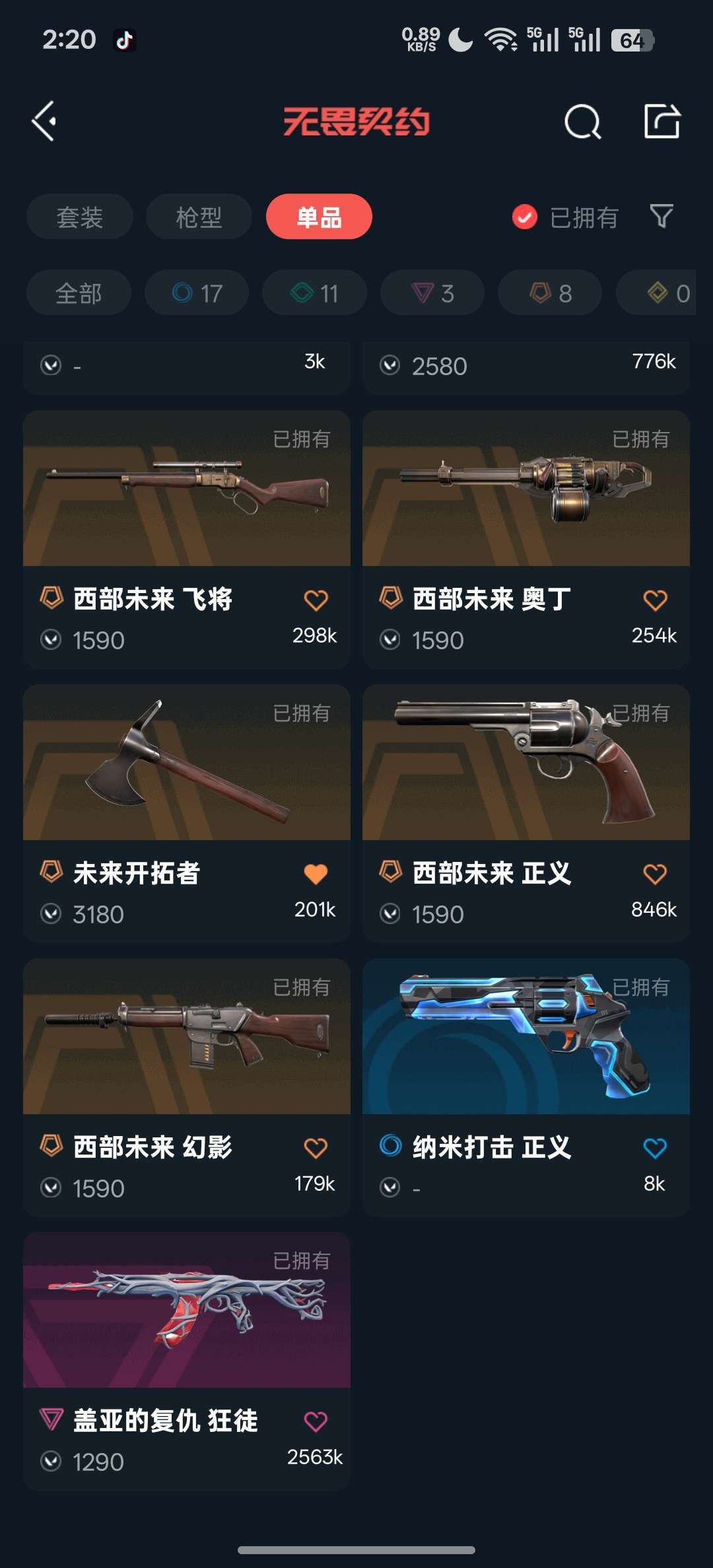Unfavorite the 未来开拓者 axe skin

316,874
